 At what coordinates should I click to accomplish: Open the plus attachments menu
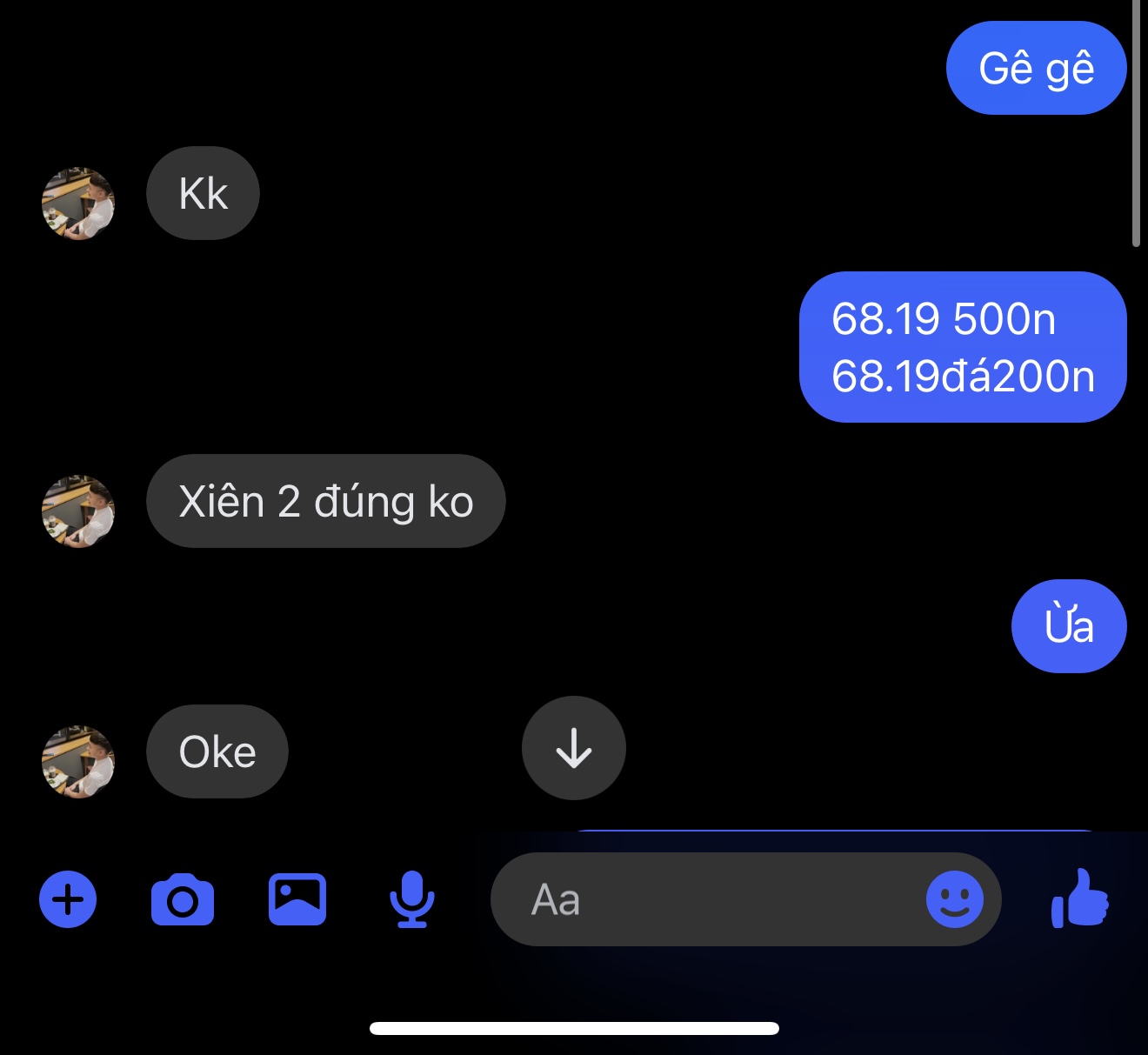[68, 899]
